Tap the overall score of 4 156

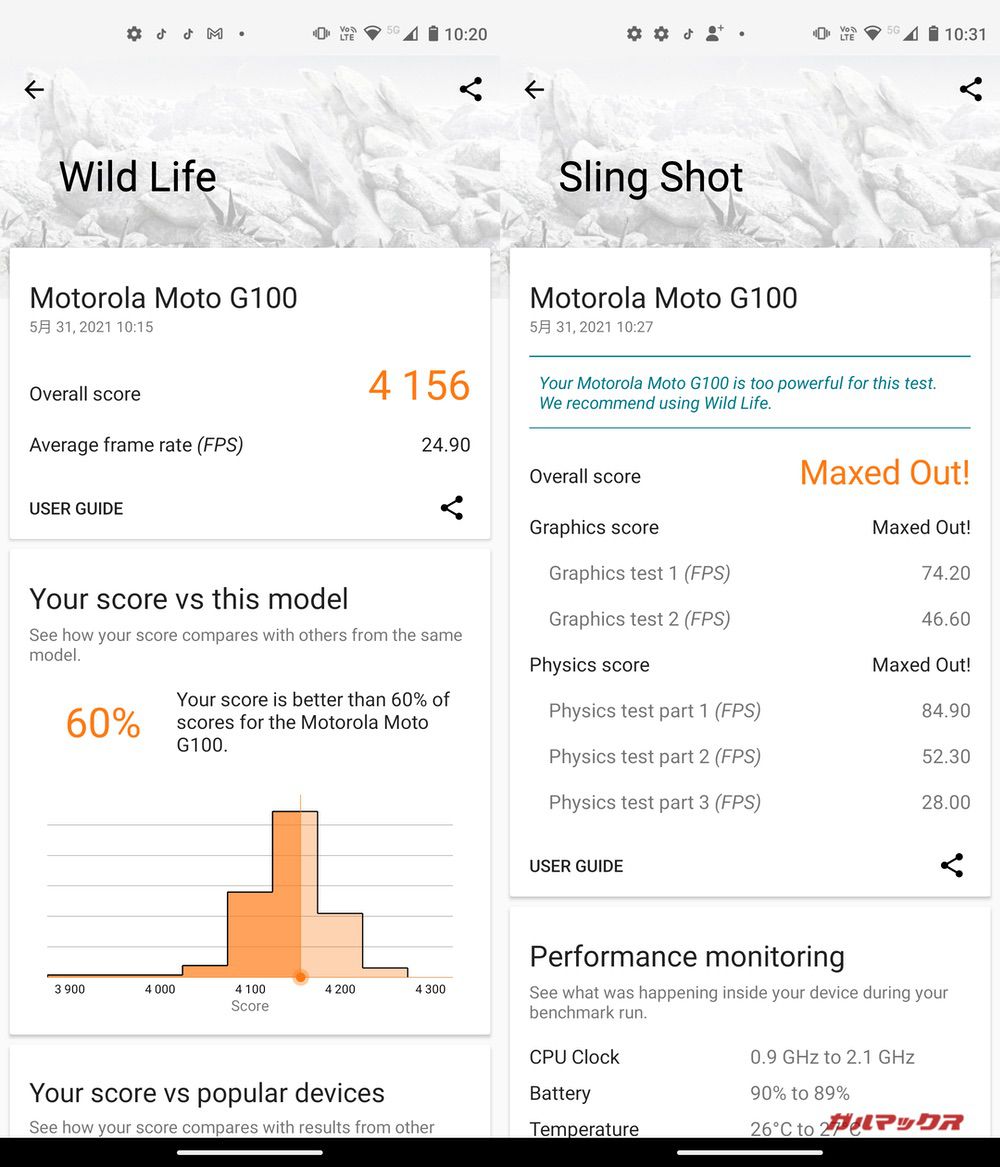click(418, 386)
